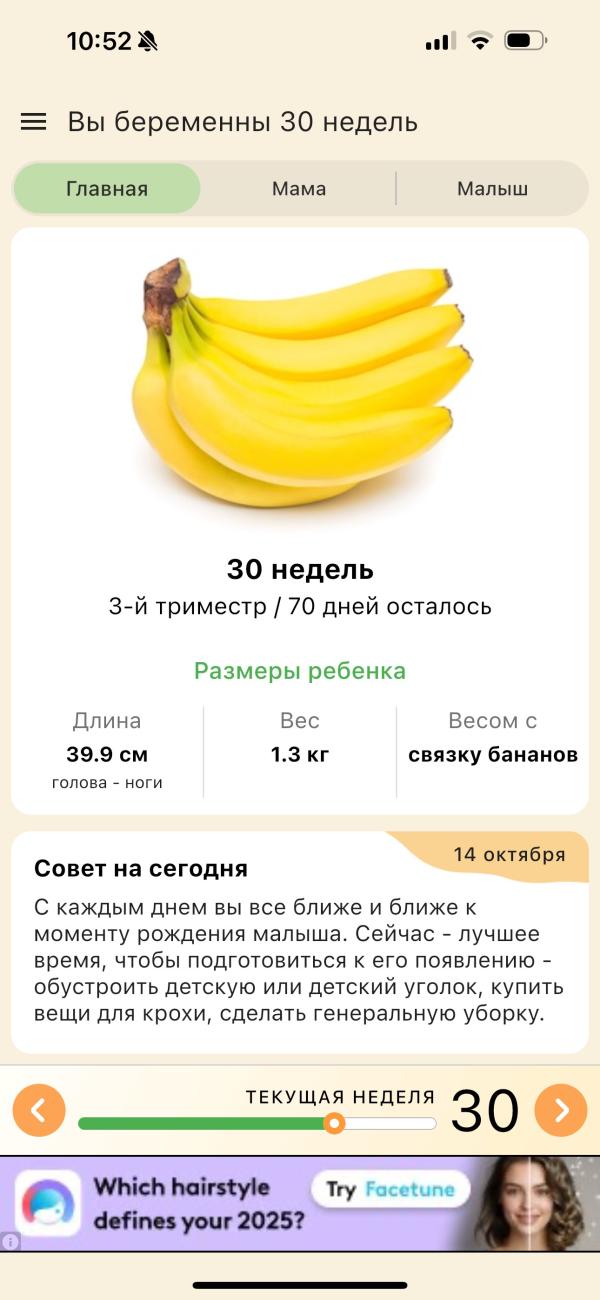This screenshot has width=600, height=1300.
Task: Open the hamburger drawer menu
Action: tap(34, 122)
